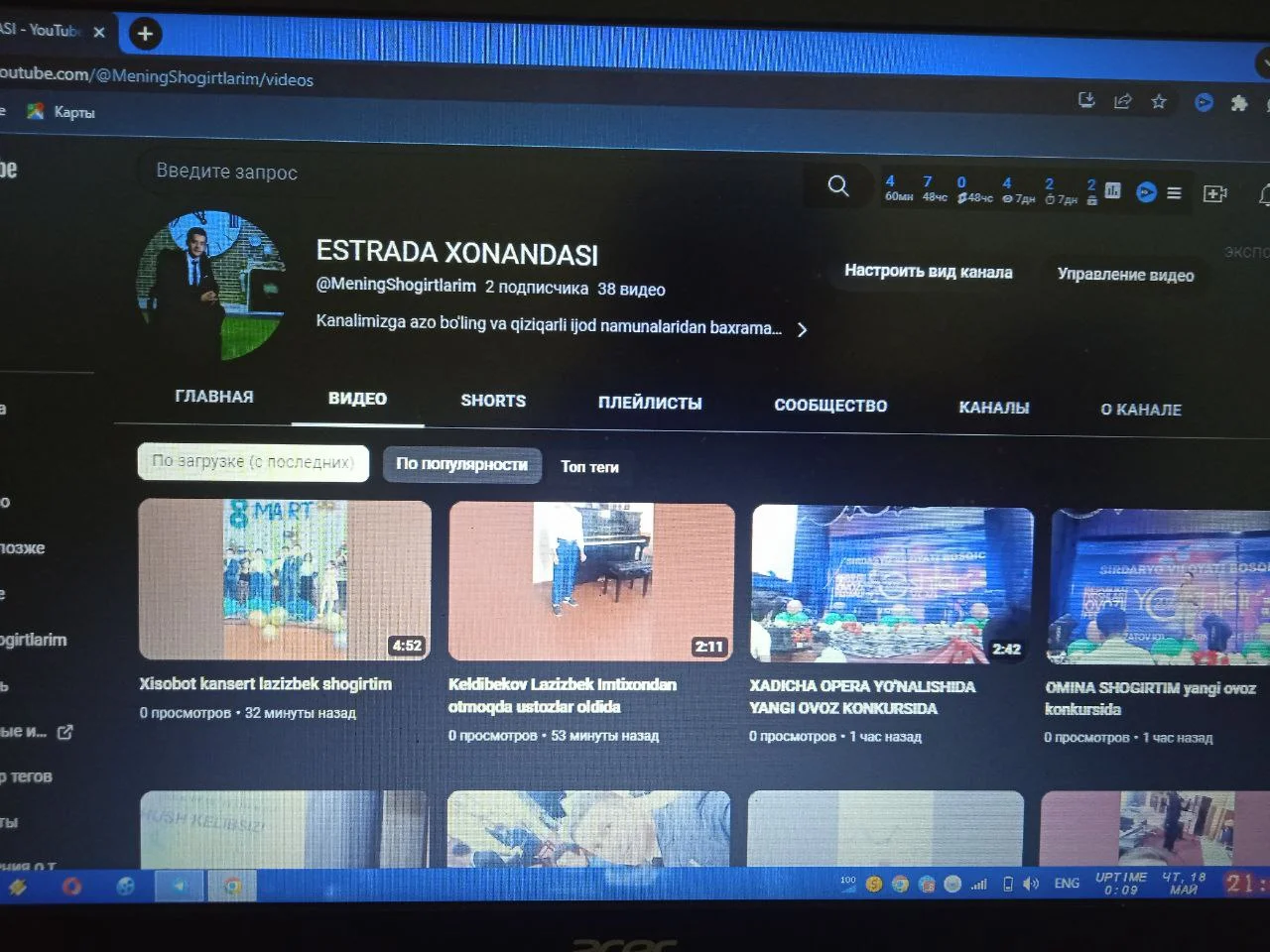
Task: Switch to the ГЛАВНАЯ tab
Action: click(x=214, y=397)
